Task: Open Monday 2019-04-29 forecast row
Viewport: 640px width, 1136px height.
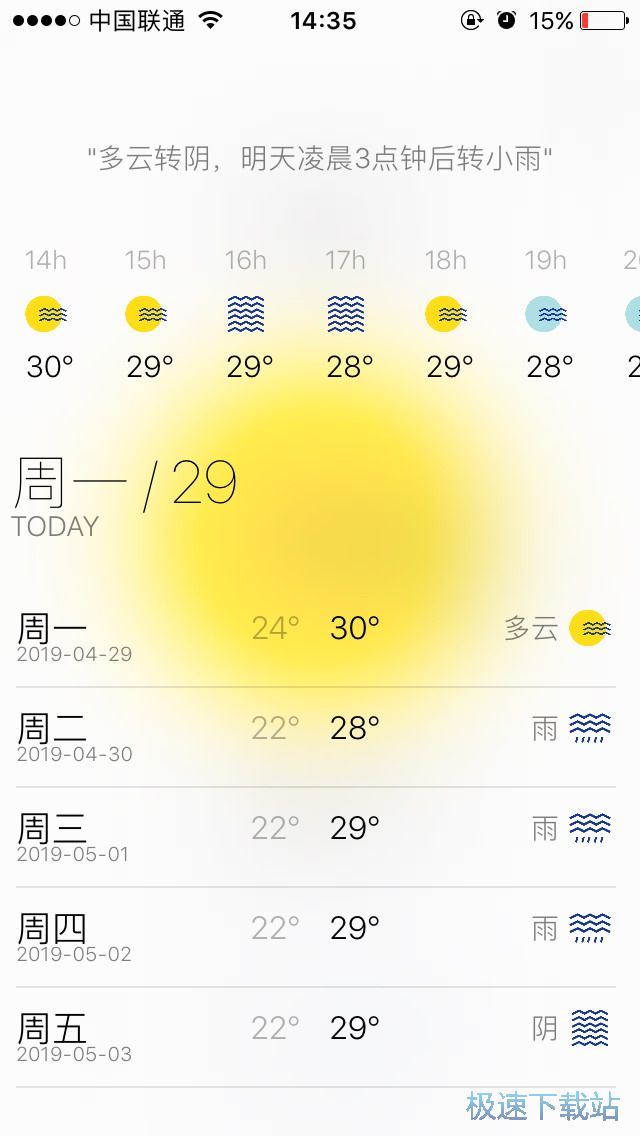Action: (316, 636)
